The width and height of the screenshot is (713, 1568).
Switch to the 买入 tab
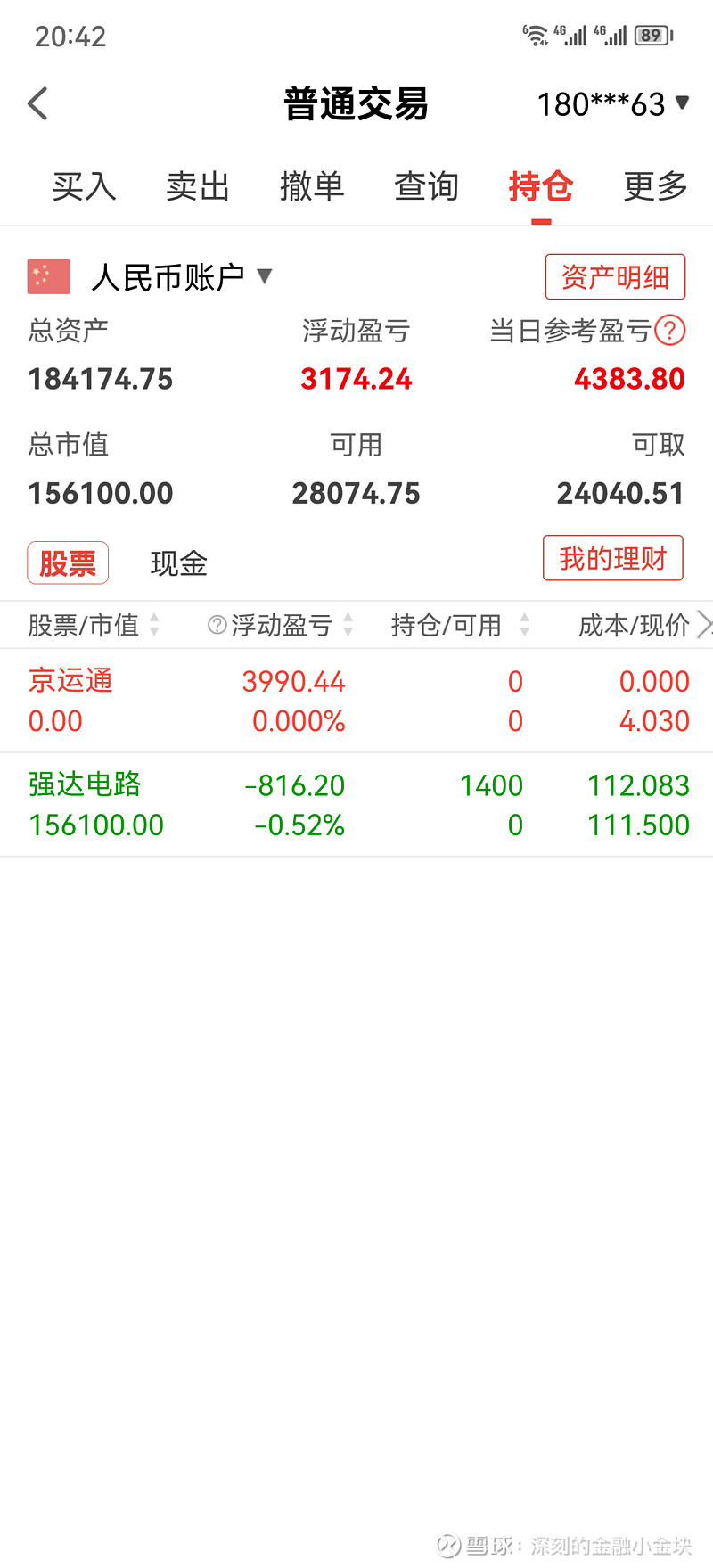tap(84, 186)
